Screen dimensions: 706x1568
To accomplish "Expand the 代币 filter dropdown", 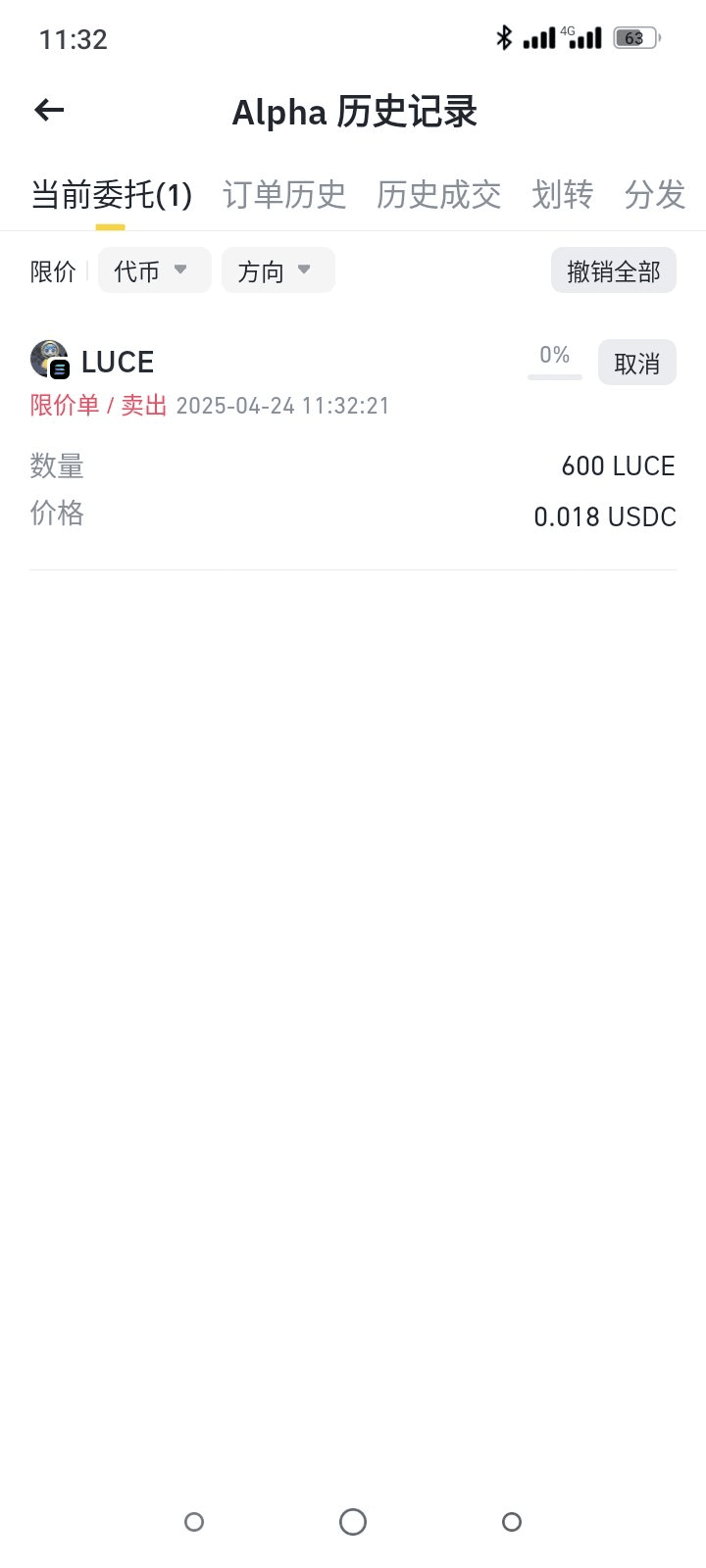I will (x=154, y=270).
